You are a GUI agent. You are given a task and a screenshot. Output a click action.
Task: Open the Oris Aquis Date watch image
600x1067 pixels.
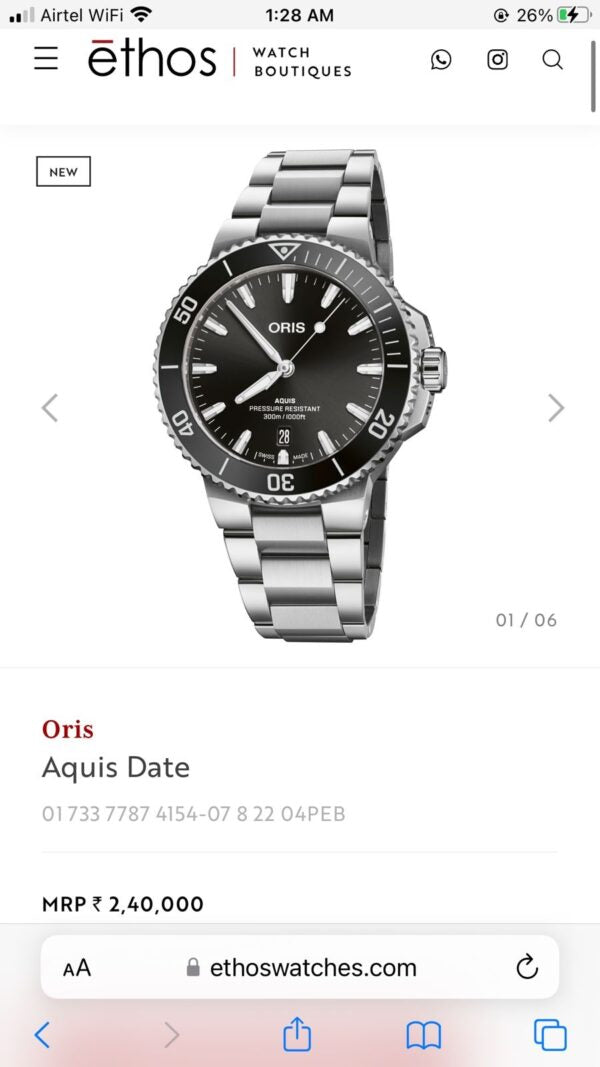pyautogui.click(x=300, y=395)
